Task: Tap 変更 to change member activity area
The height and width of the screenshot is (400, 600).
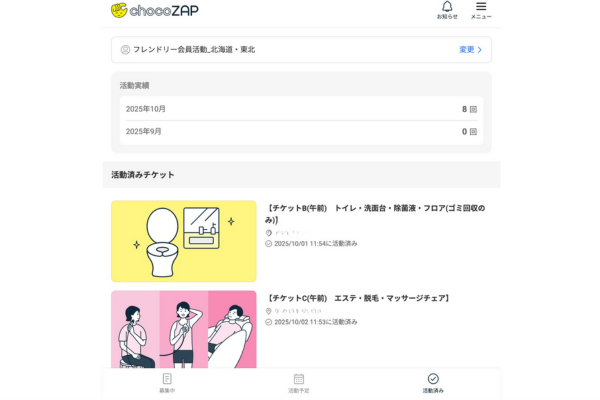Action: coord(470,49)
